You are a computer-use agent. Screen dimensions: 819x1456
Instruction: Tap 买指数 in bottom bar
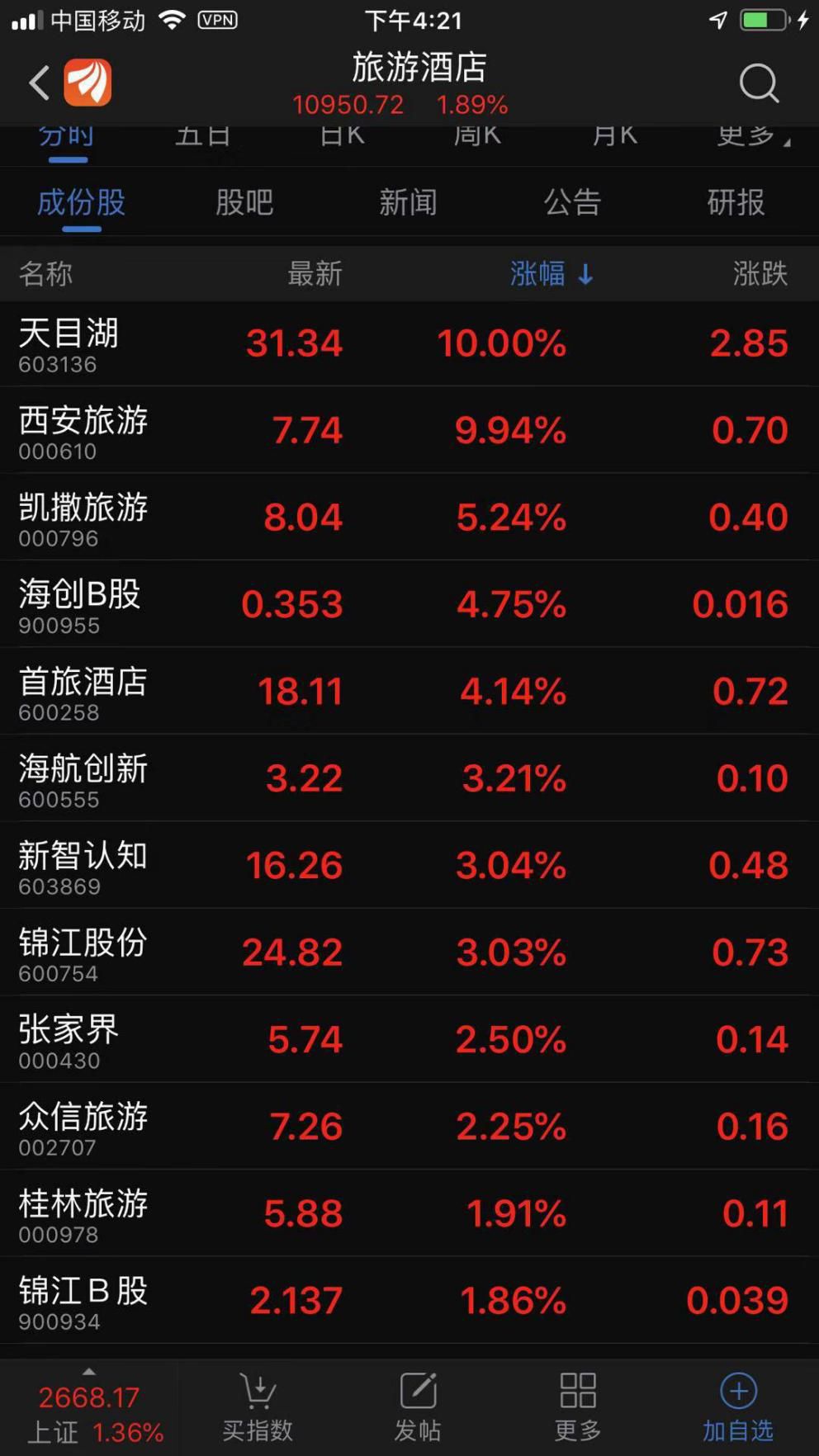(258, 1408)
